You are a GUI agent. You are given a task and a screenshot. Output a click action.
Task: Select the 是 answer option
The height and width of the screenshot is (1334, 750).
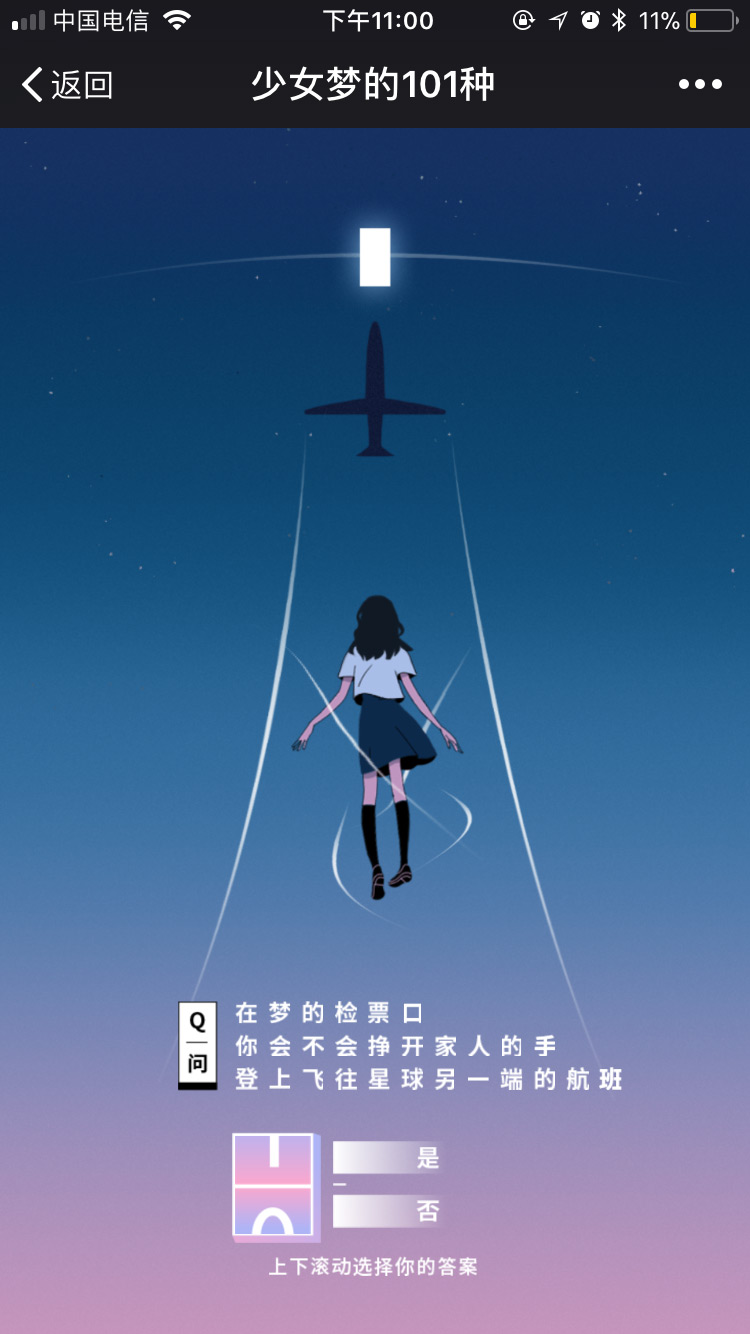387,1158
